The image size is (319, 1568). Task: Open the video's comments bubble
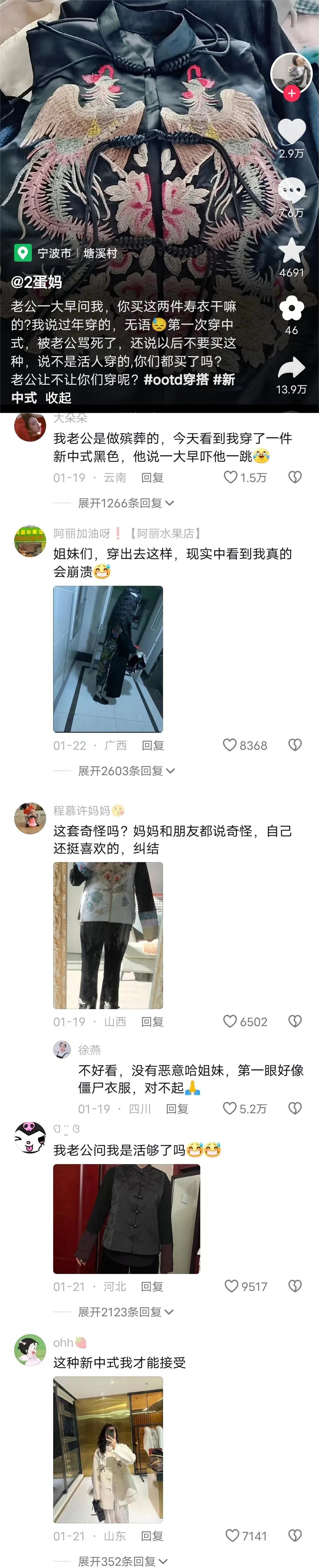pos(292,190)
